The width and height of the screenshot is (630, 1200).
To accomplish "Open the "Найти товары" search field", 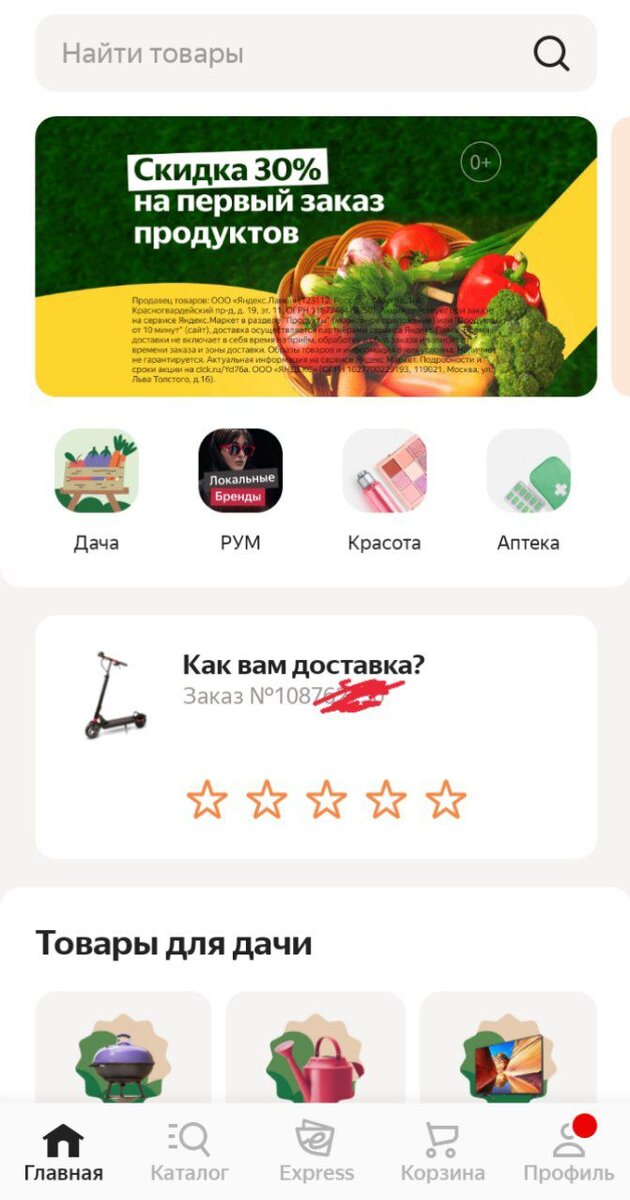I will click(280, 53).
